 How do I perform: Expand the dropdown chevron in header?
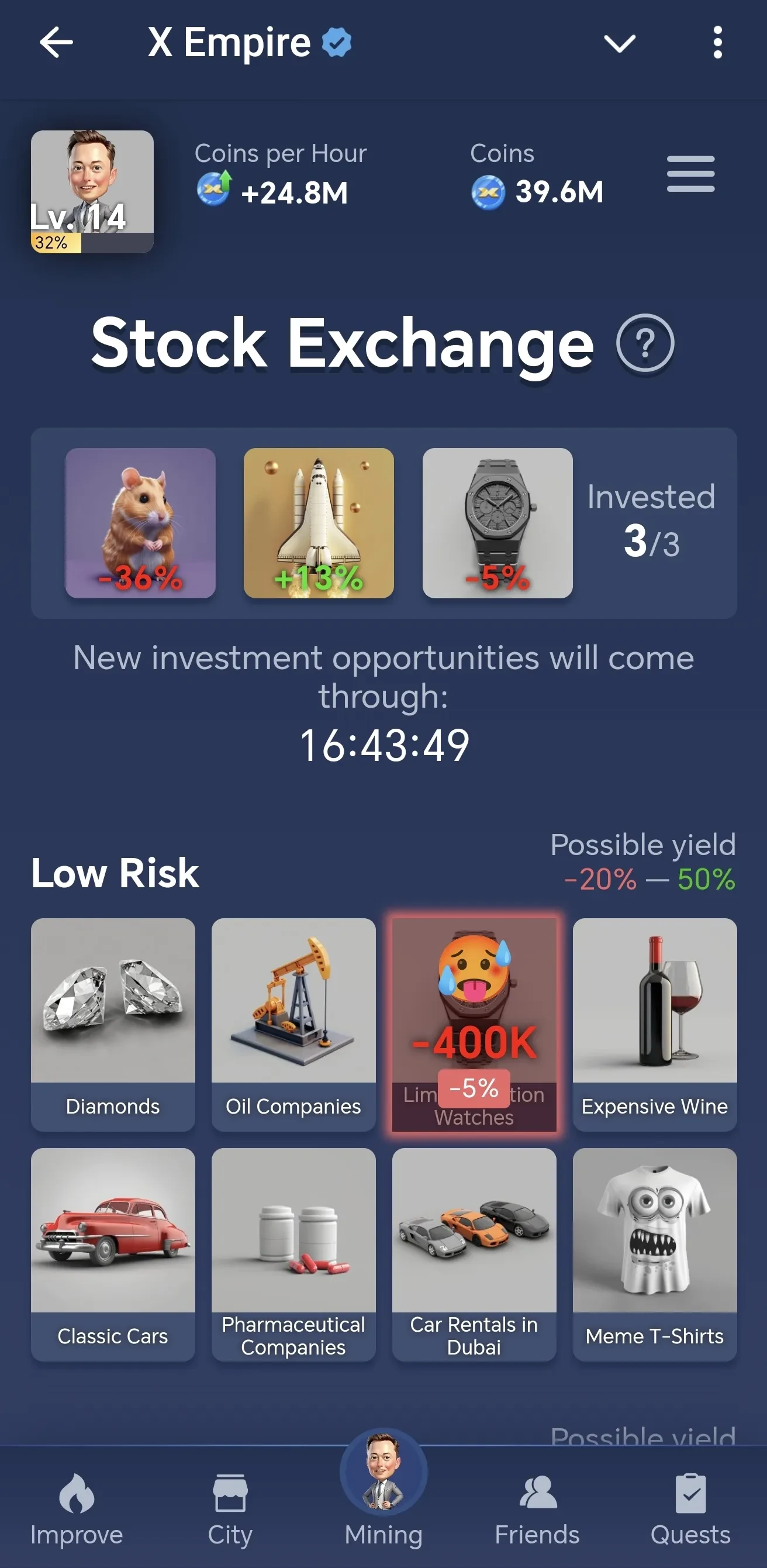pyautogui.click(x=619, y=43)
